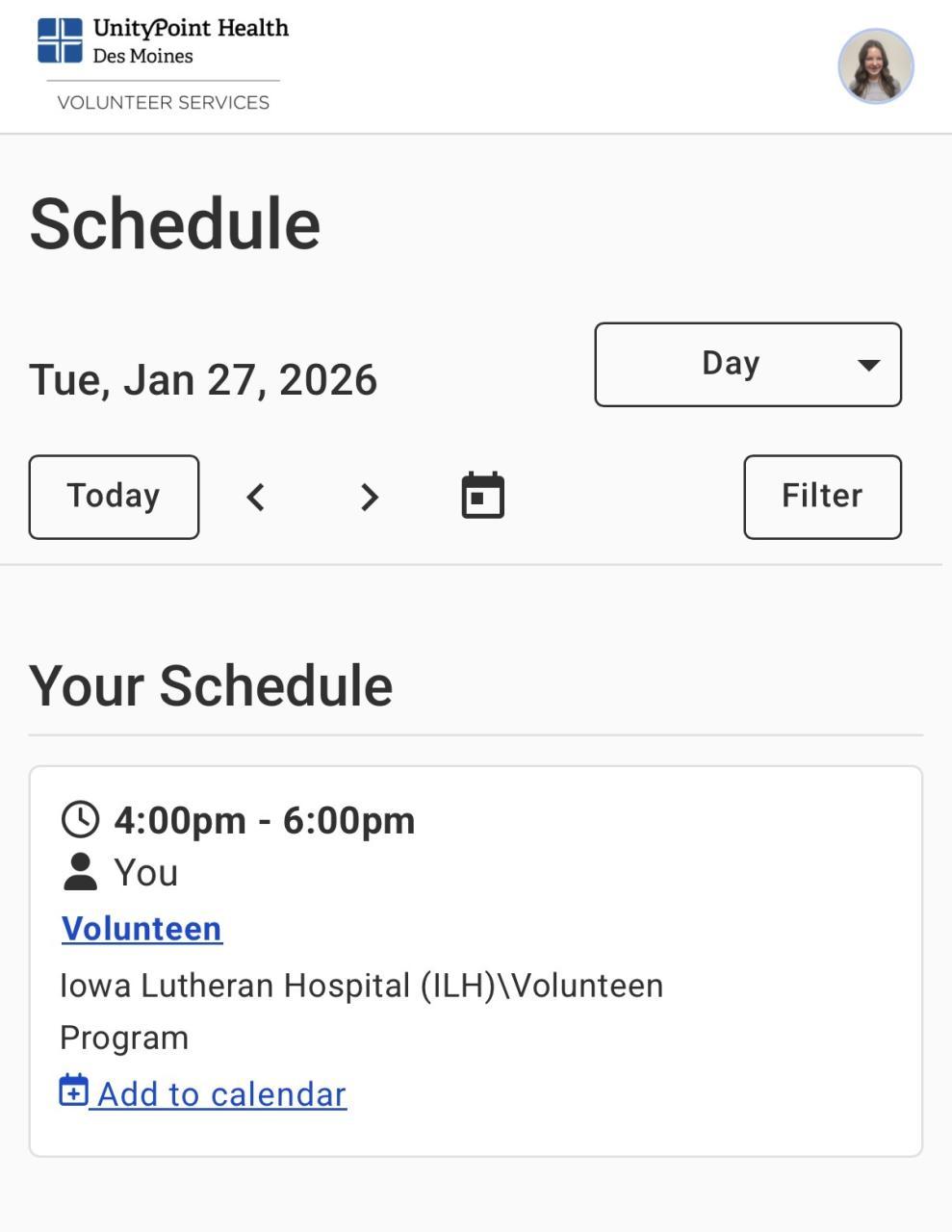Expand the Day view dropdown

tap(748, 365)
